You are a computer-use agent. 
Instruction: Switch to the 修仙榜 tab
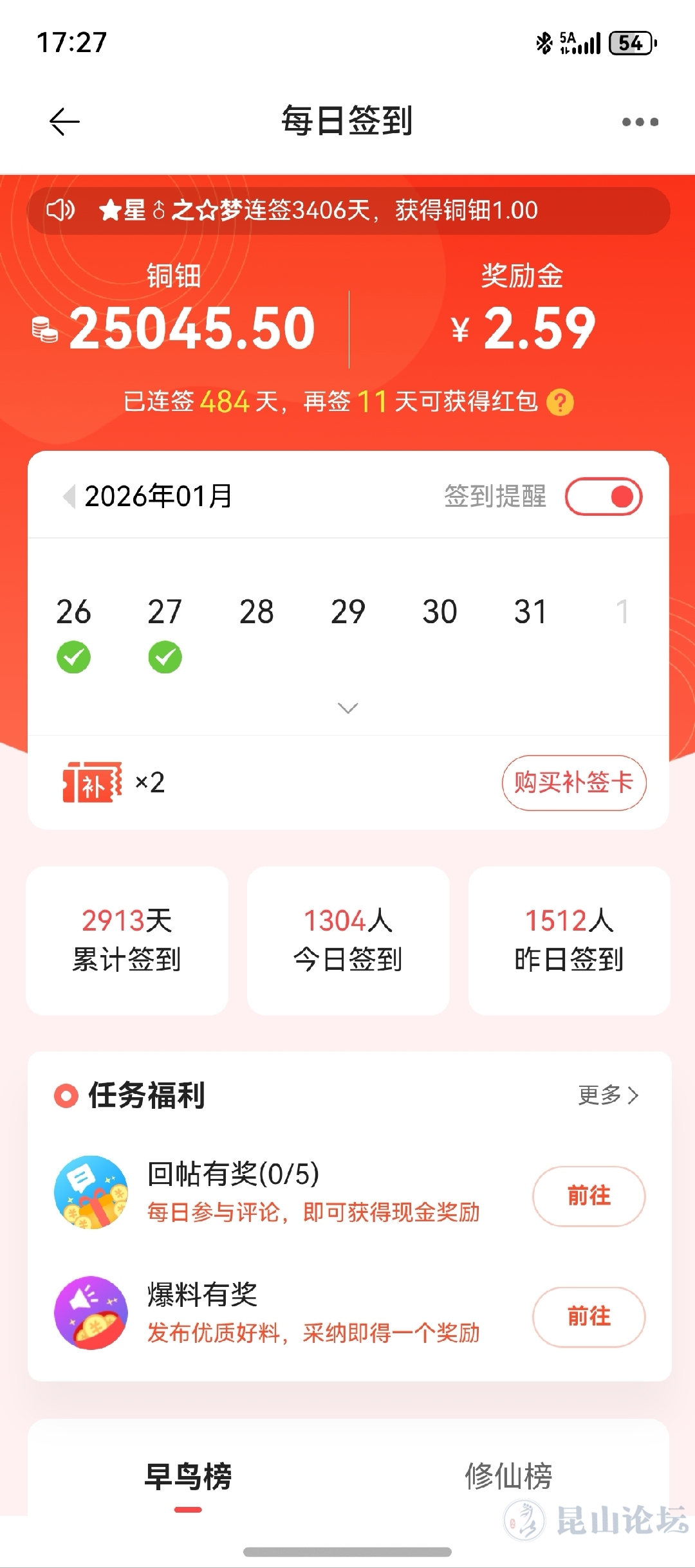tap(508, 1476)
